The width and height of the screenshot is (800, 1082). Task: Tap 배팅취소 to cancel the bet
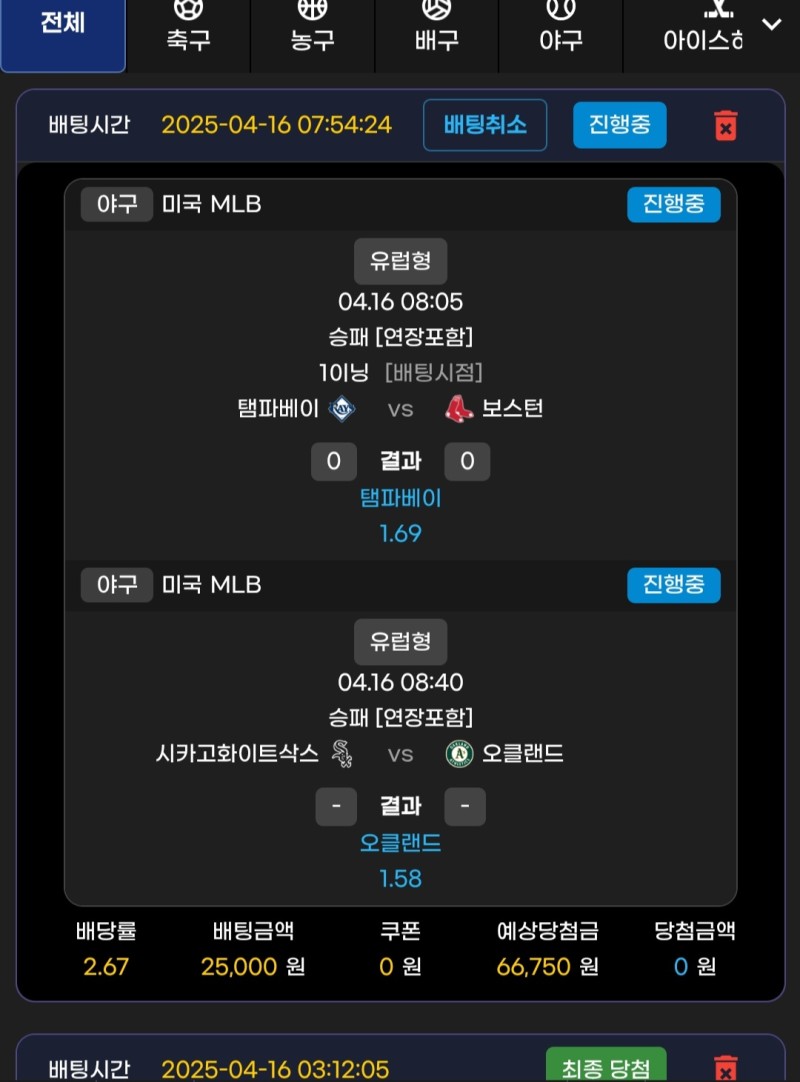click(x=485, y=126)
